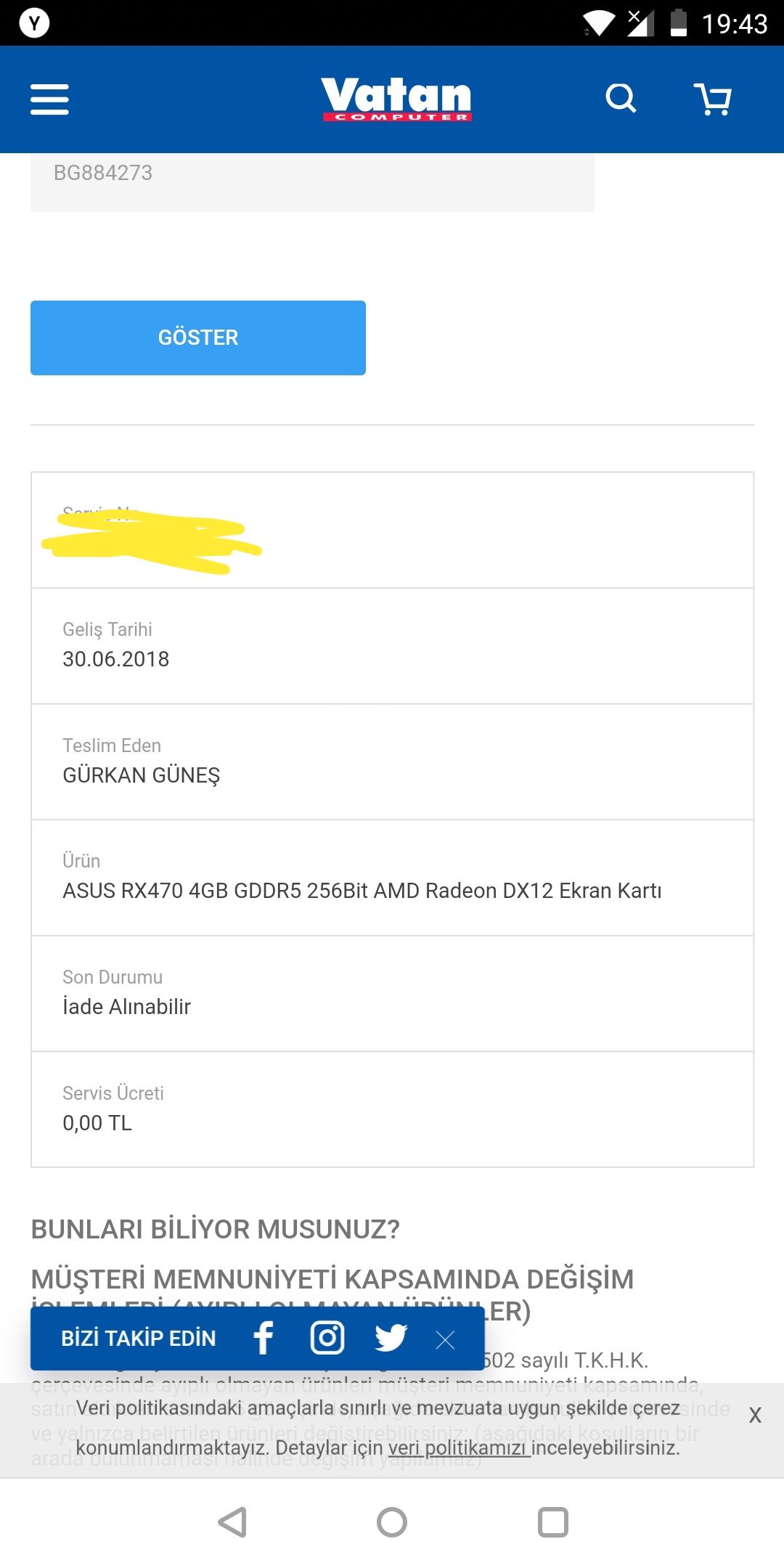Tap the BG884273 input field
Screen dimensions: 784x1568
(x=312, y=174)
